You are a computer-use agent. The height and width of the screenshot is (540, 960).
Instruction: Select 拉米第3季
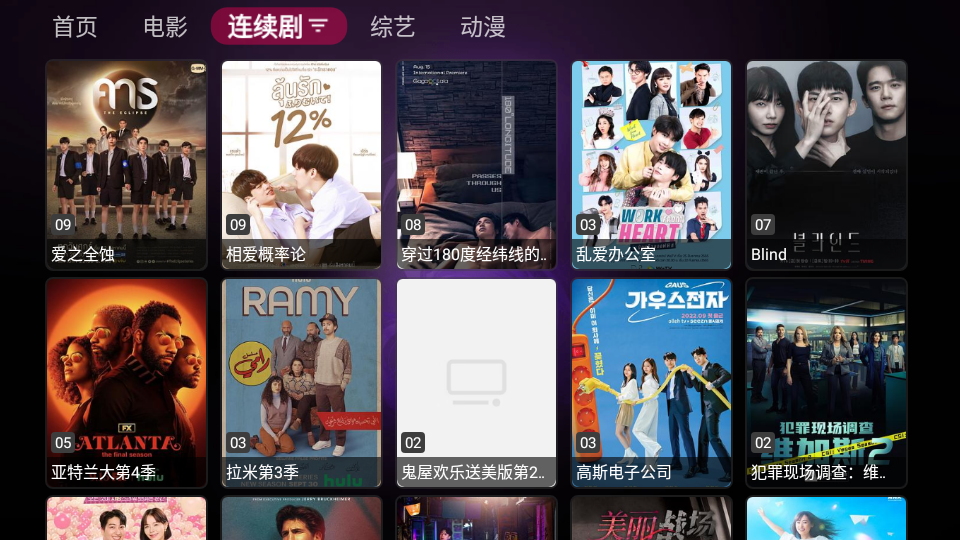pos(301,383)
